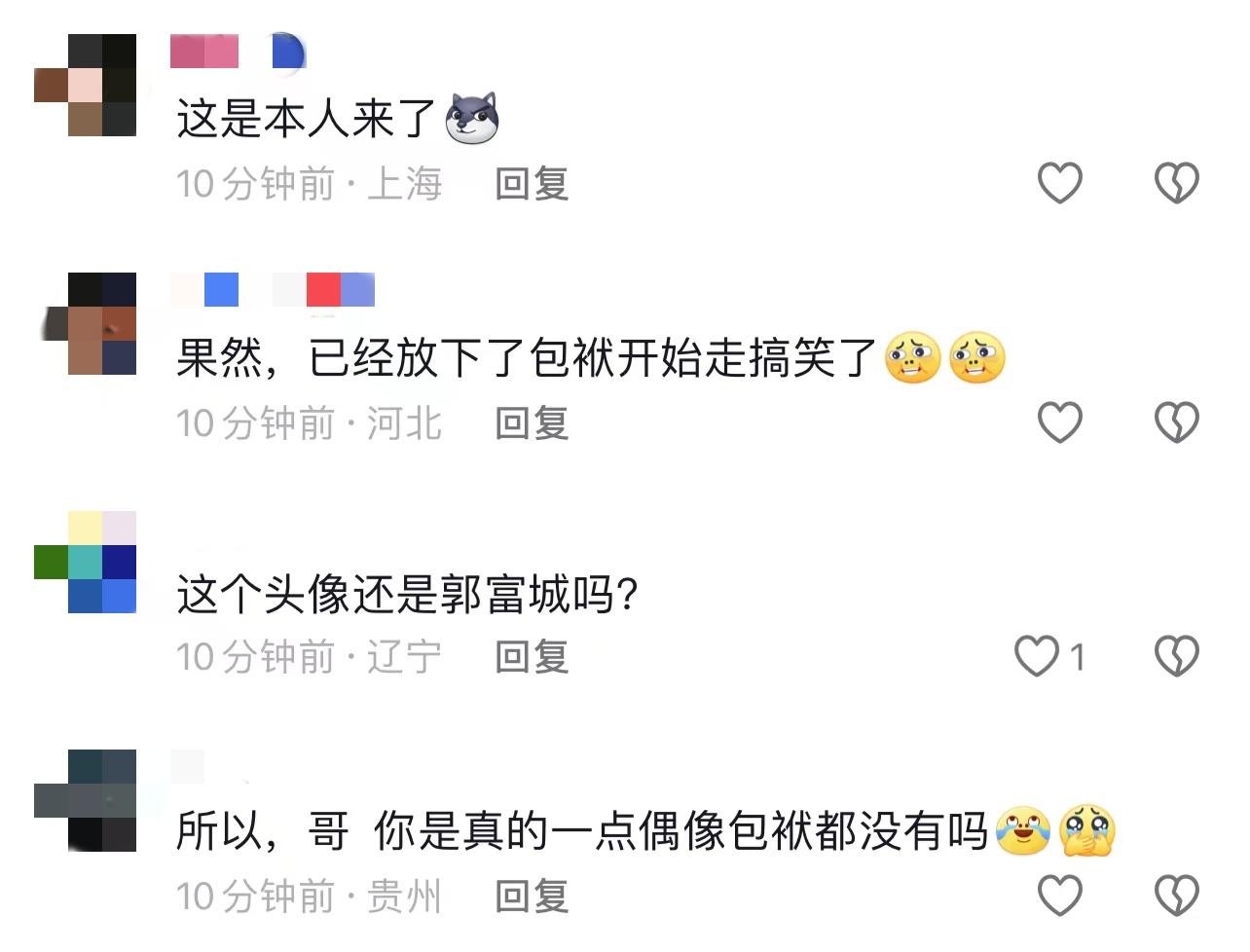This screenshot has width=1250, height=952.
Task: Dislike the comment from 辽宁
Action: (1176, 656)
